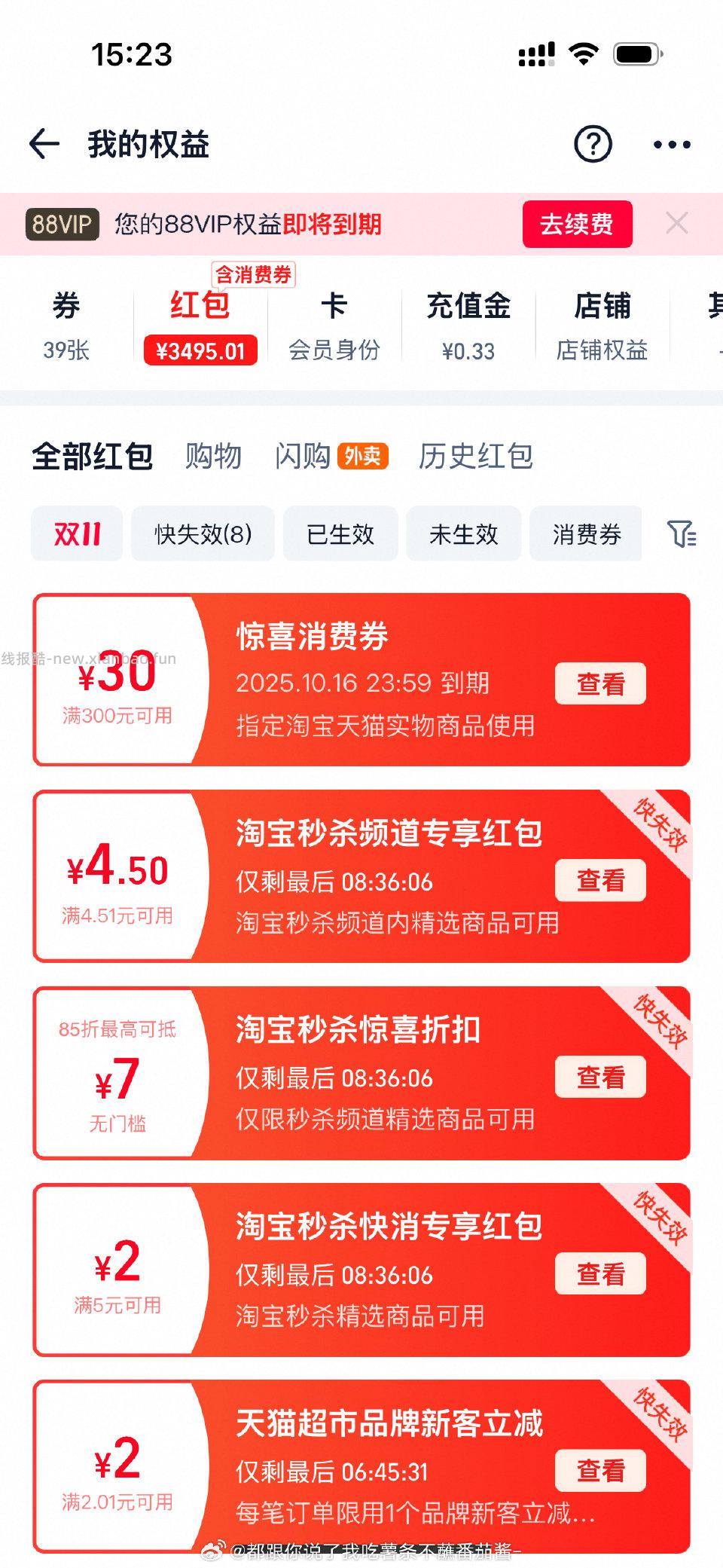Image resolution: width=723 pixels, height=1568 pixels.
Task: 查看 the ¥30 惊喜消费券 coupon
Action: [599, 684]
